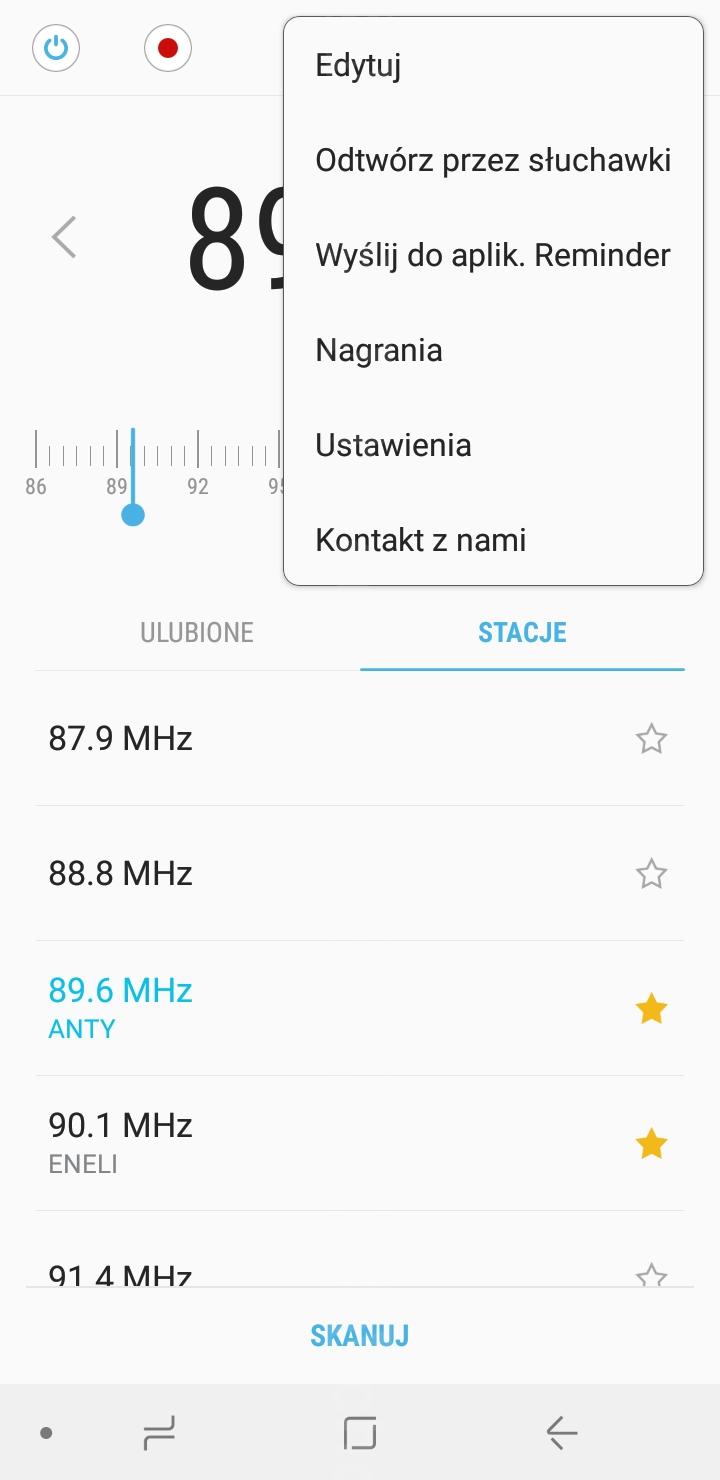Play the 90.1 MHz ENELI station
Screen dimensions: 720x1480
click(360, 1143)
